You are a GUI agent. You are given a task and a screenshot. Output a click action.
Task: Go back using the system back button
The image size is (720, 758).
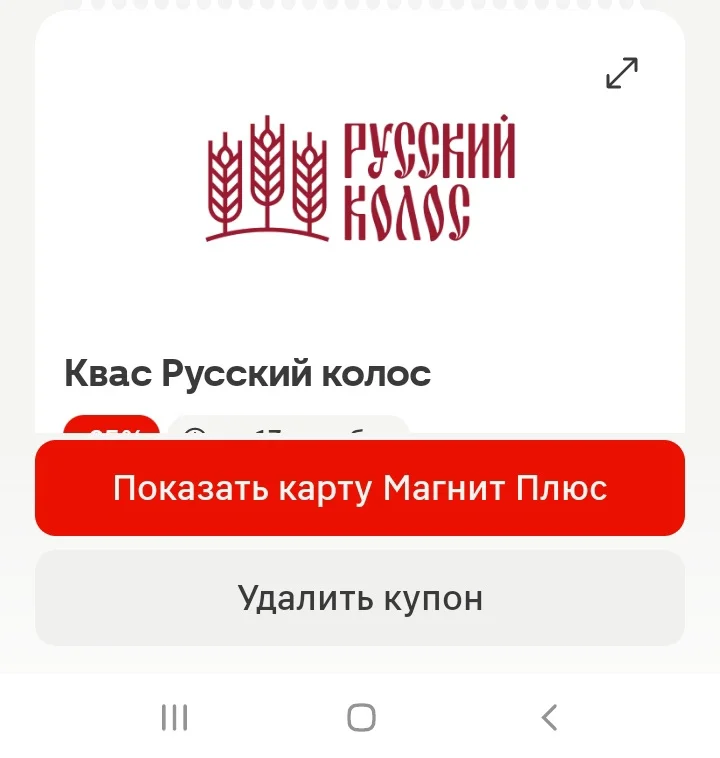549,717
